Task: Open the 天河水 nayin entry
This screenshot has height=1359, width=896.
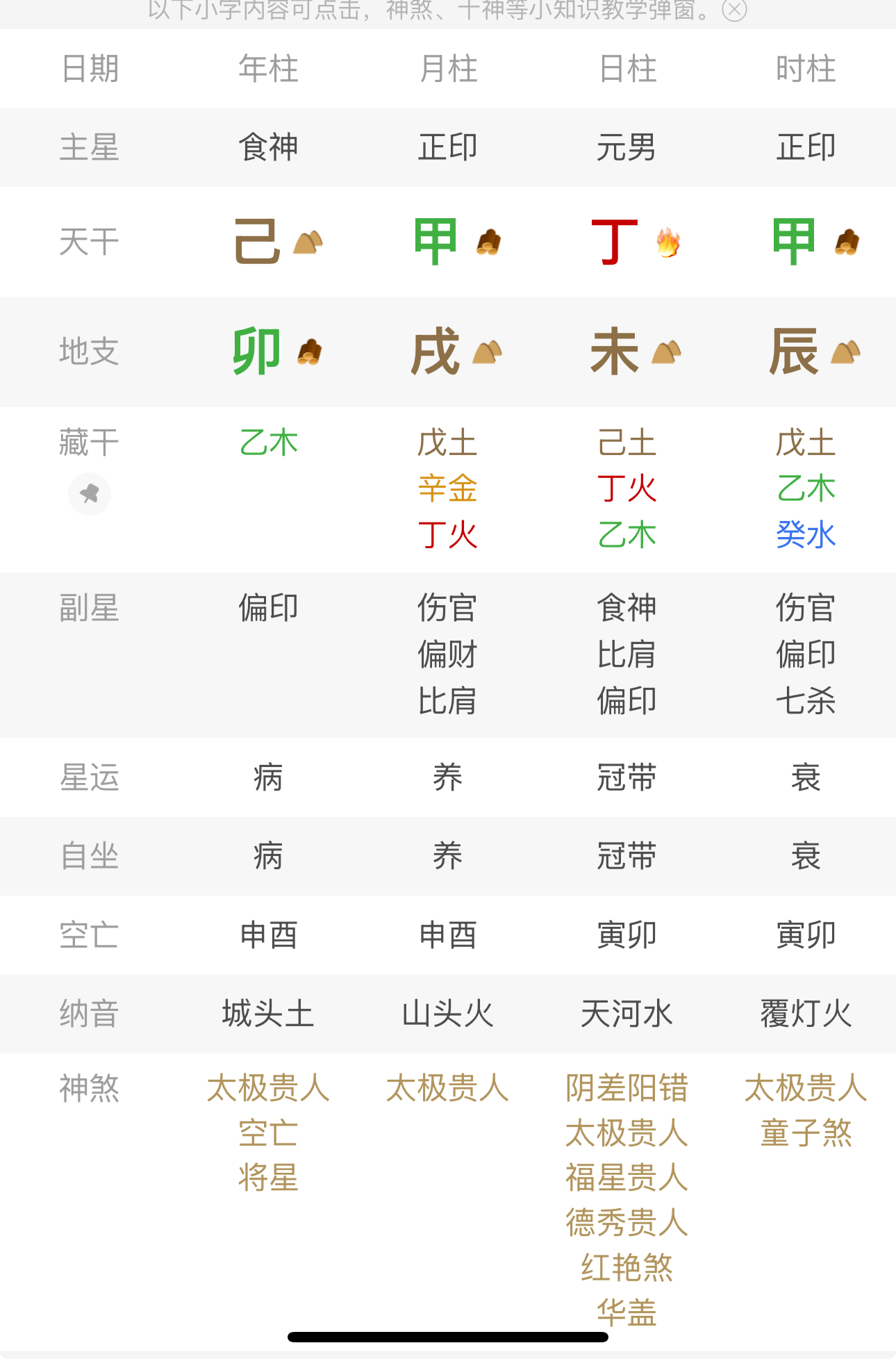Action: coord(627,1014)
